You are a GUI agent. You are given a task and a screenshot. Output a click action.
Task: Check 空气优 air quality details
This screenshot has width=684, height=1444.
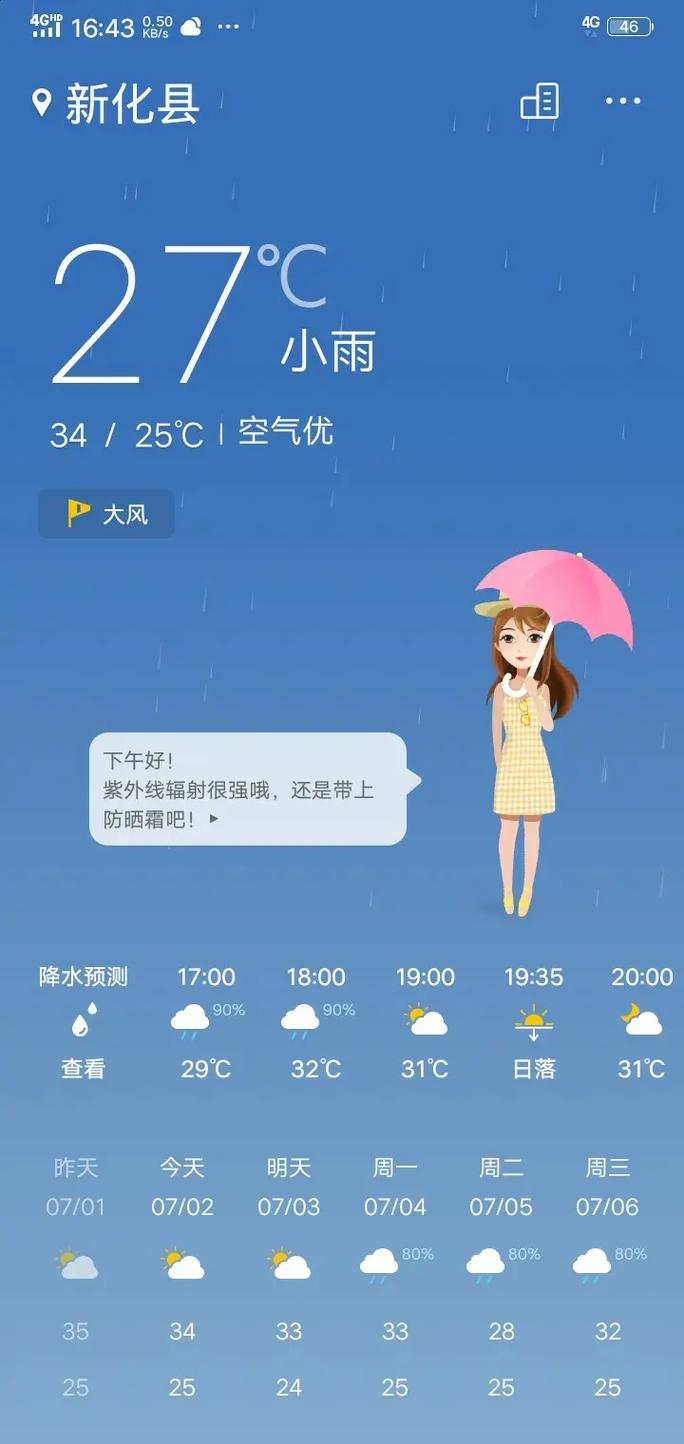285,432
